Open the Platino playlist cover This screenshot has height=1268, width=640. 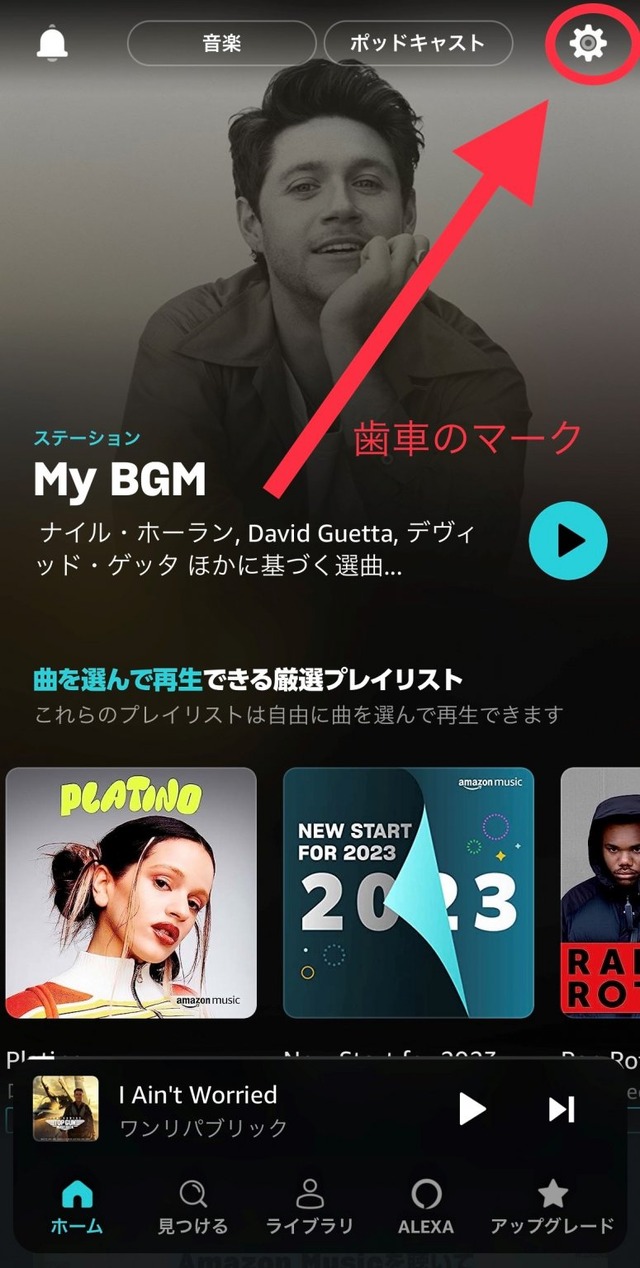(131, 892)
